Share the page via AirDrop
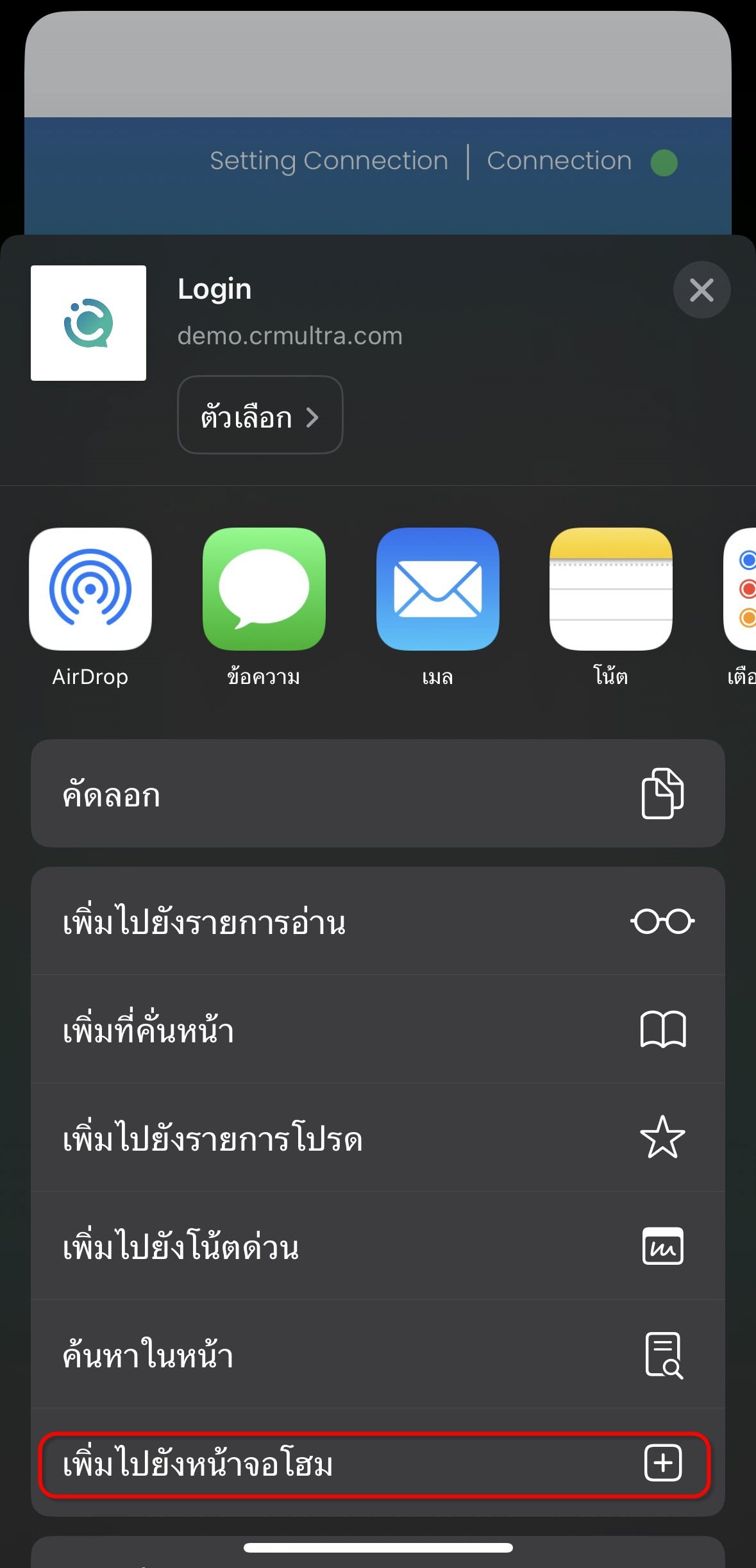Screen dimensions: 756x1568 point(90,589)
